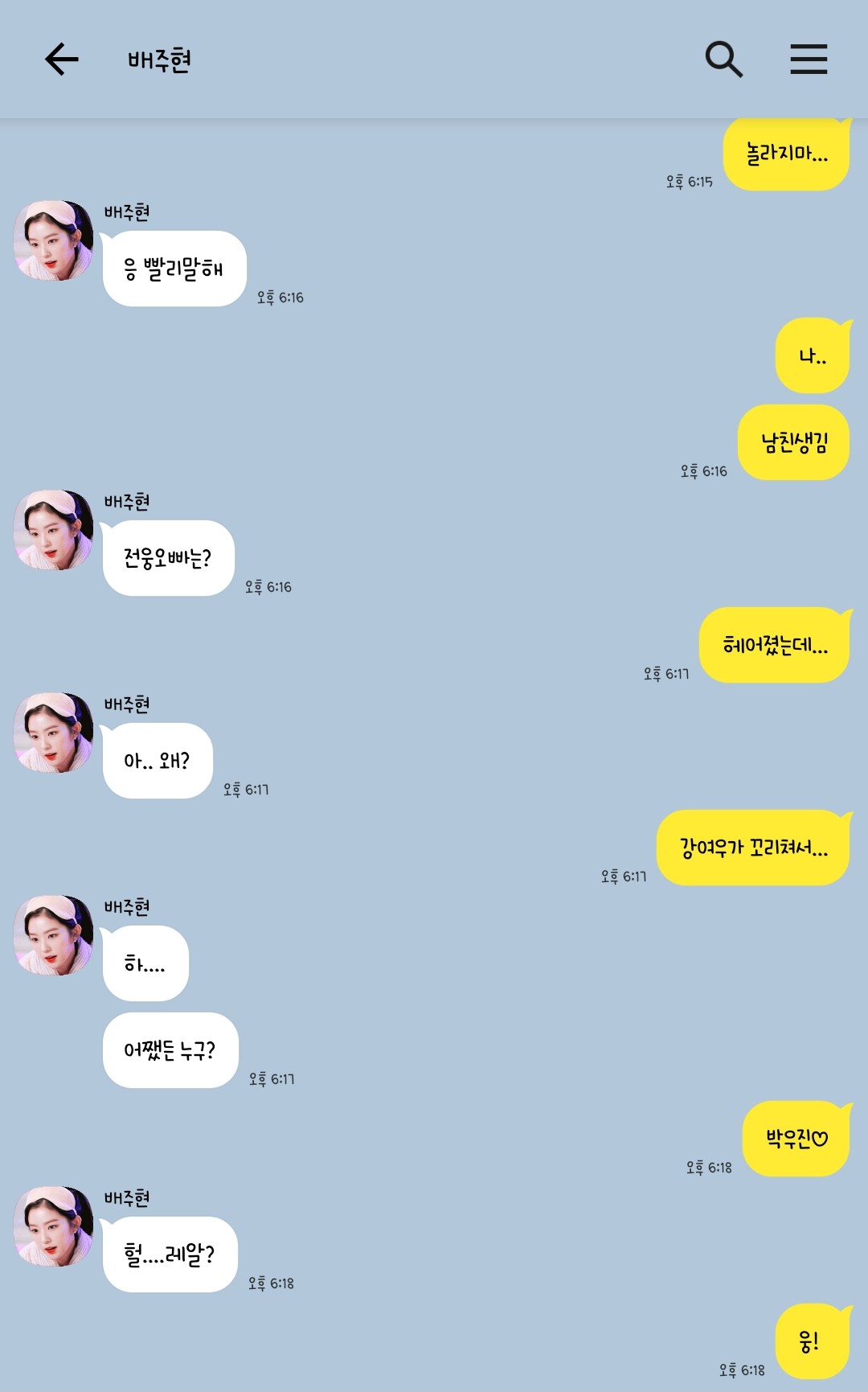This screenshot has height=1392, width=868.
Task: View 배주현's avatar next to "헐....레알?"
Action: click(x=54, y=1226)
